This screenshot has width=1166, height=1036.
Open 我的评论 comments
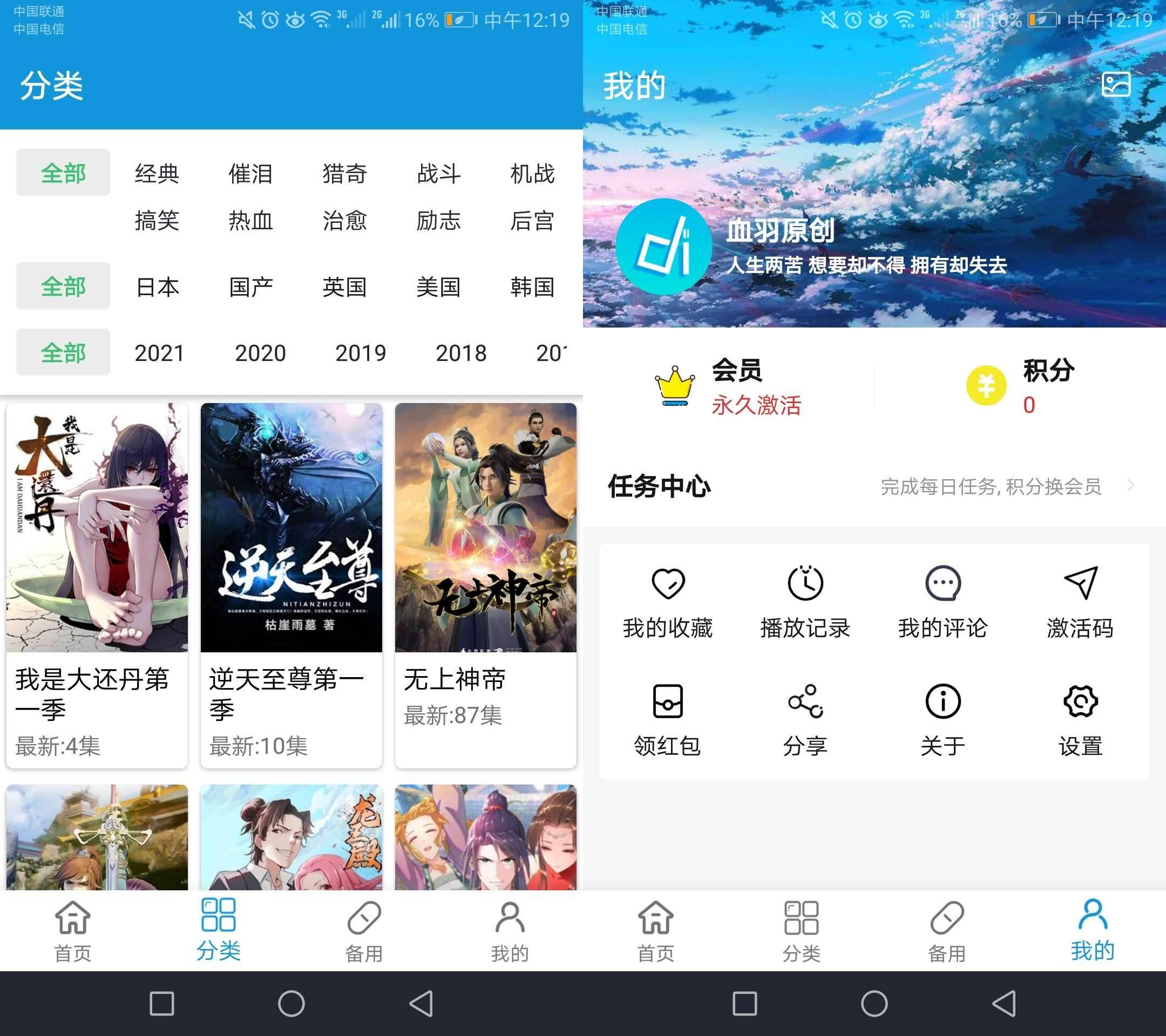943,602
